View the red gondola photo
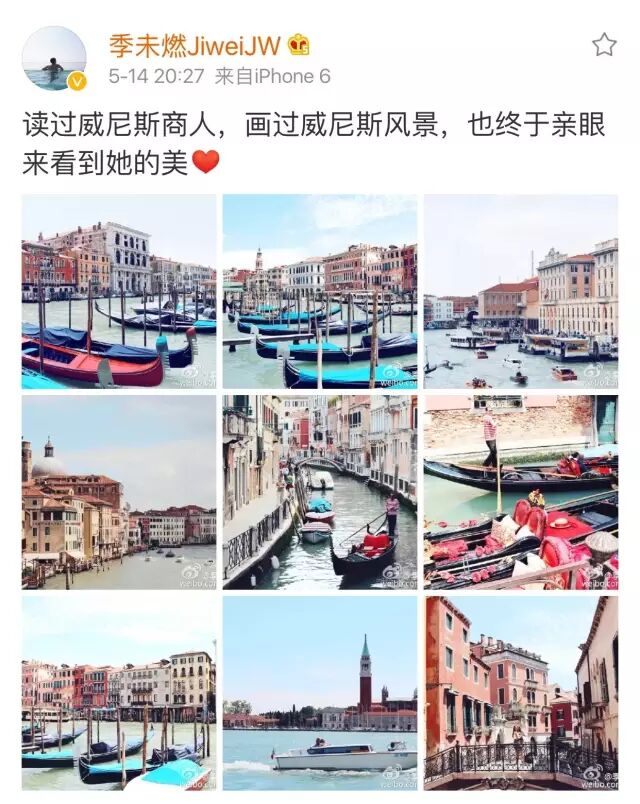Image resolution: width=640 pixels, height=804 pixels. (119, 291)
